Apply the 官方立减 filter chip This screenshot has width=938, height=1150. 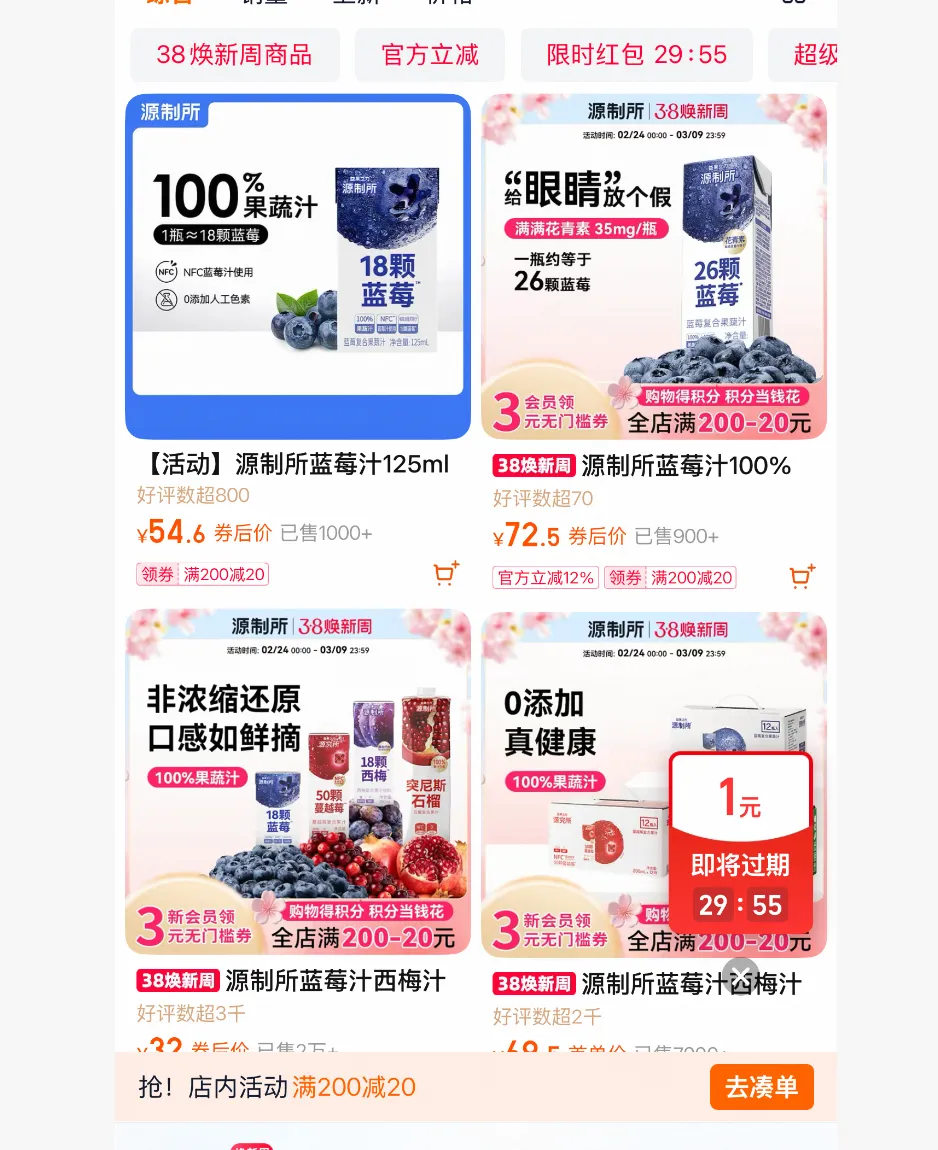(x=430, y=55)
